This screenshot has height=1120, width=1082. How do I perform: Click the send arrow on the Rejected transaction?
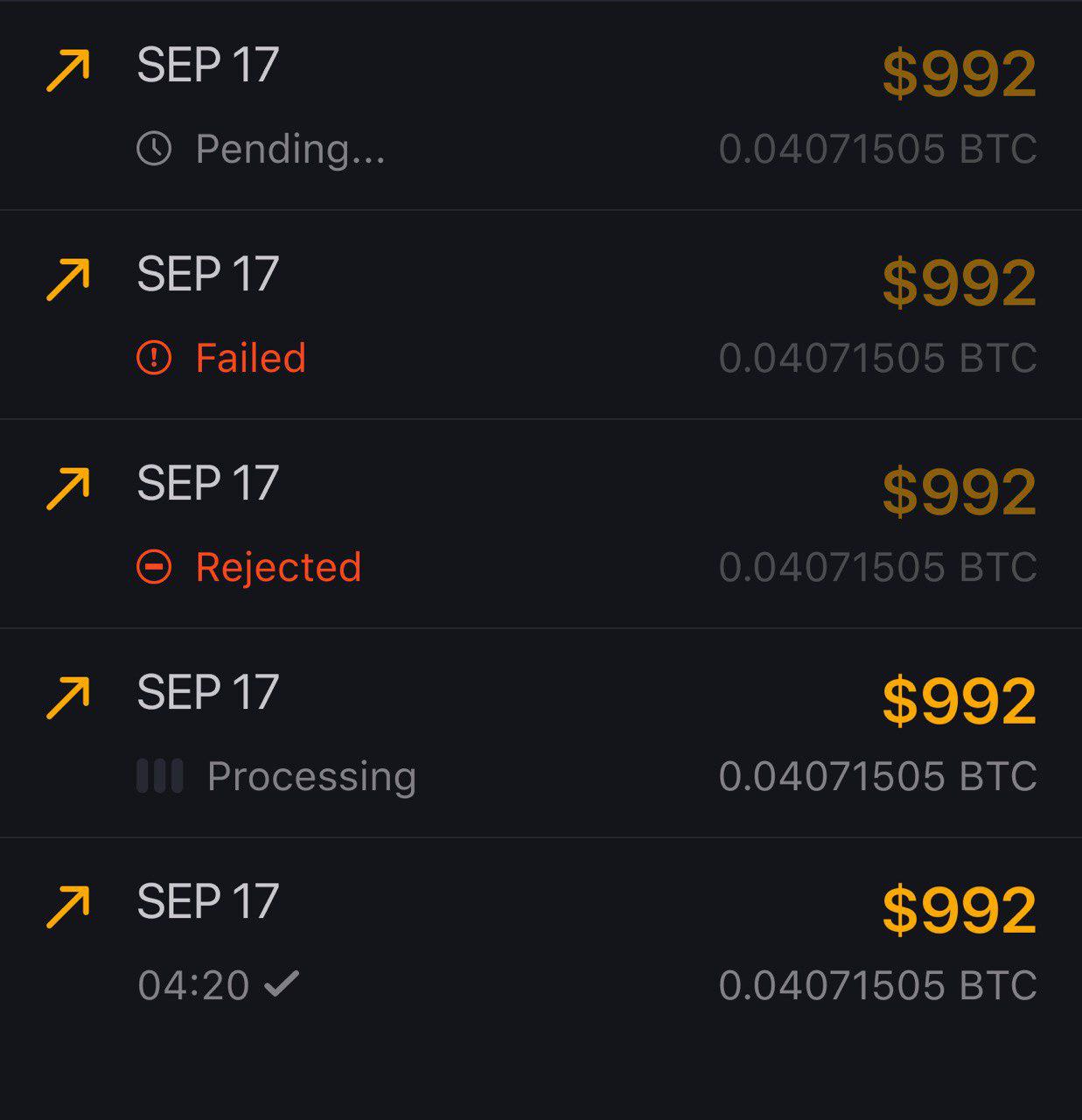67,485
